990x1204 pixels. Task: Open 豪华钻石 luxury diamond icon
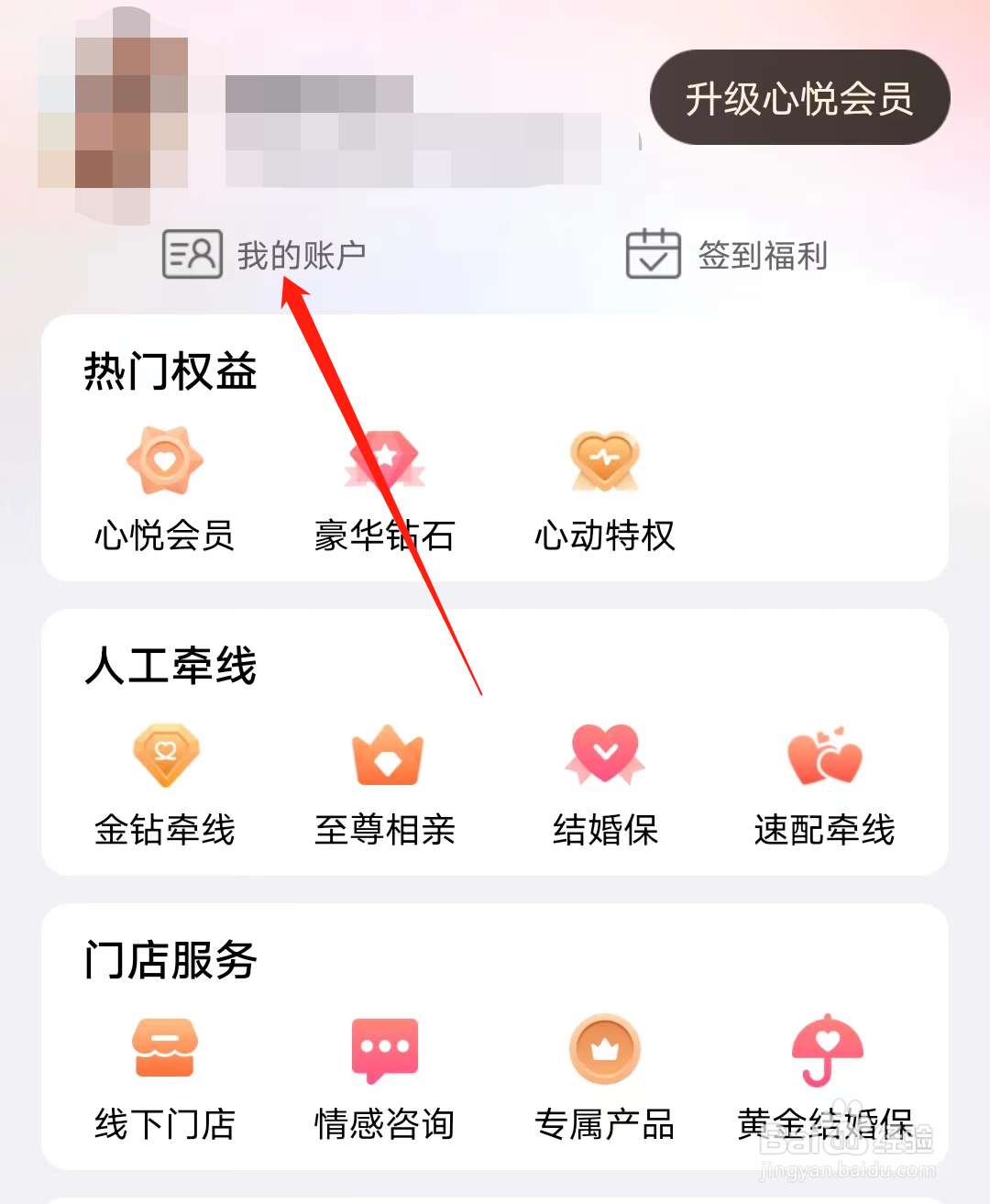(384, 461)
